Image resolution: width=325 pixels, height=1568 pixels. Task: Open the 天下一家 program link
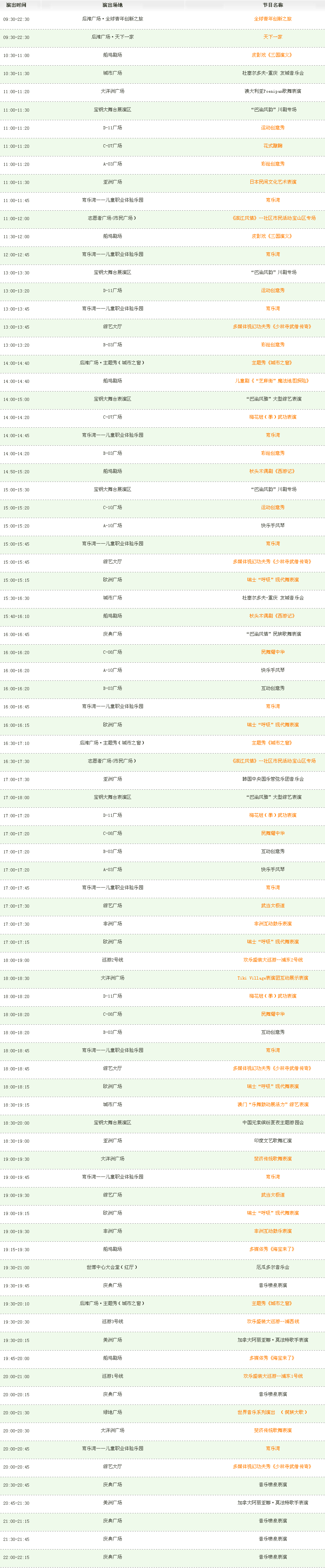pyautogui.click(x=273, y=37)
